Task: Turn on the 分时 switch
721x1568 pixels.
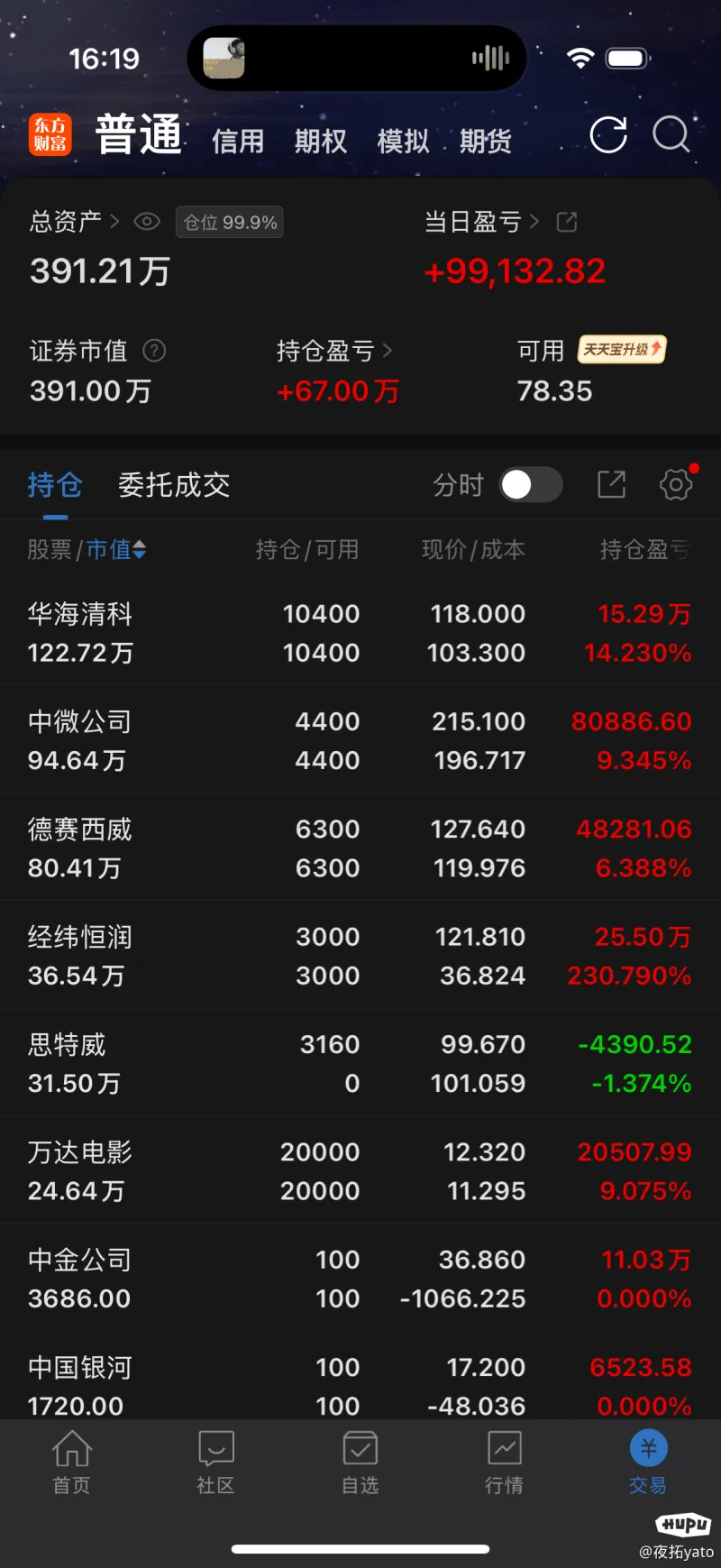Action: [x=531, y=485]
